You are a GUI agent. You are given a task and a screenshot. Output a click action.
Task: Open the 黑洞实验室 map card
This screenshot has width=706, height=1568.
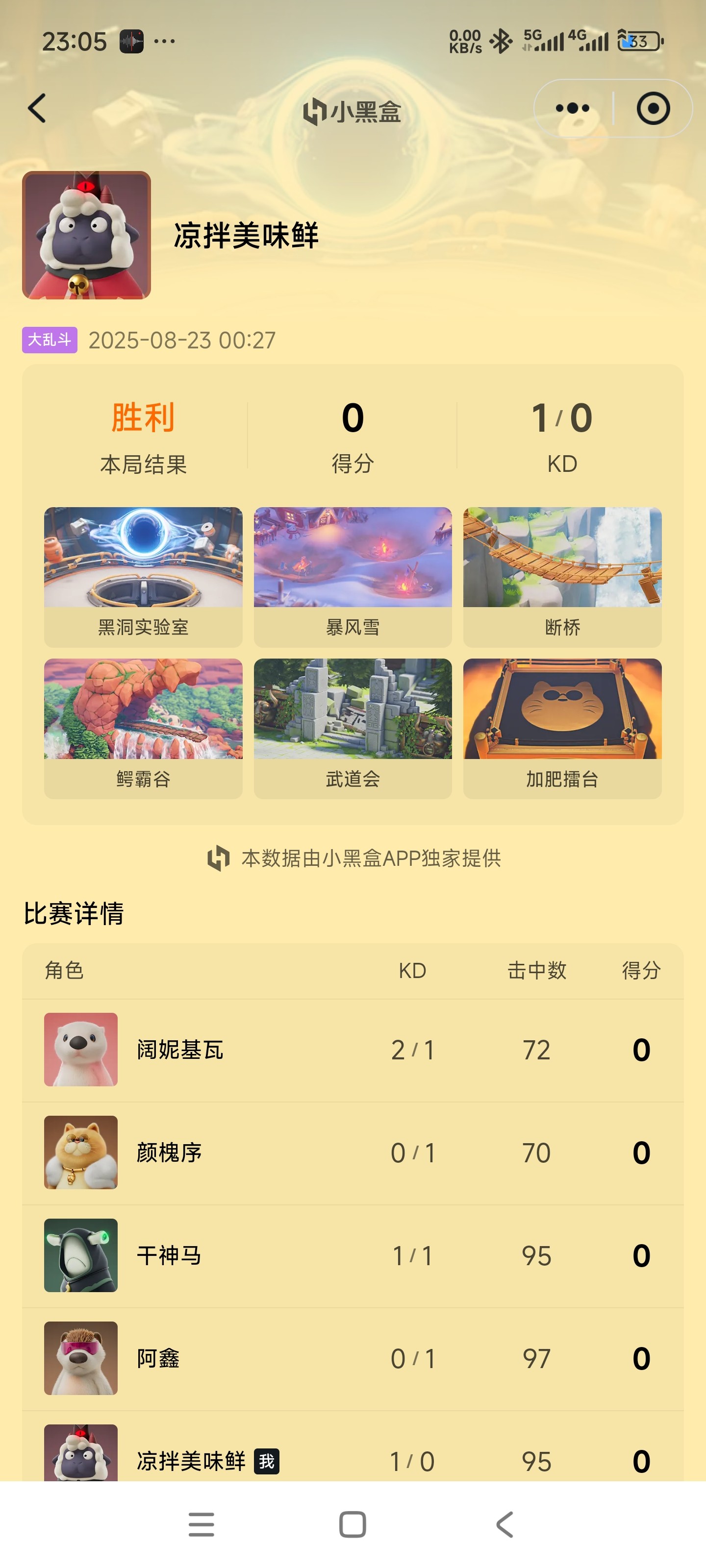point(143,576)
